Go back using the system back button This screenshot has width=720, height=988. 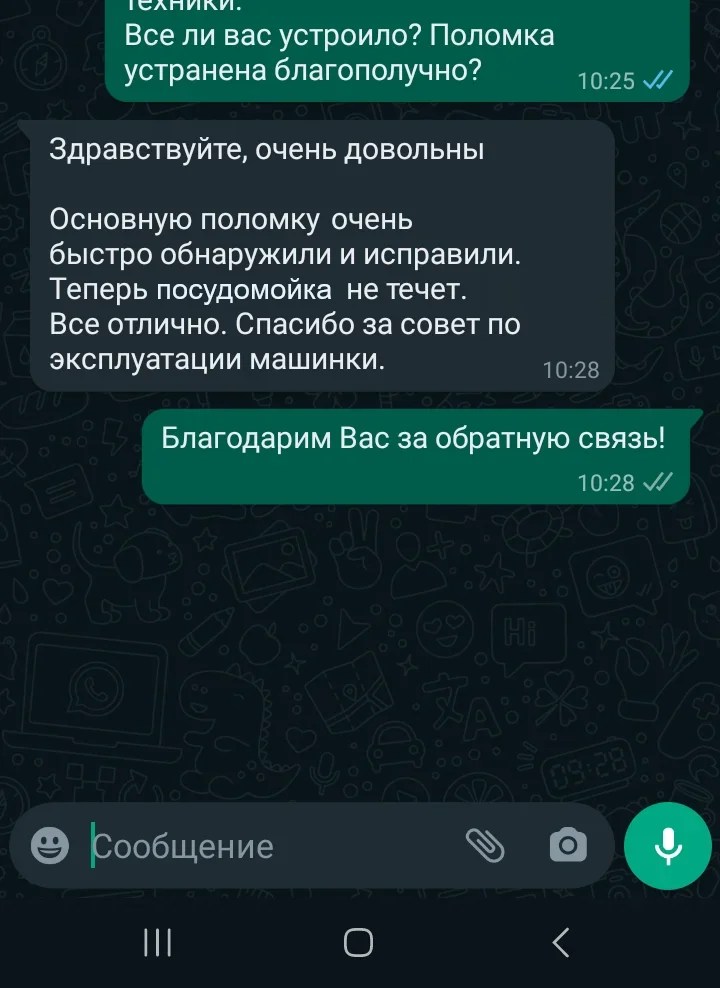coord(561,942)
